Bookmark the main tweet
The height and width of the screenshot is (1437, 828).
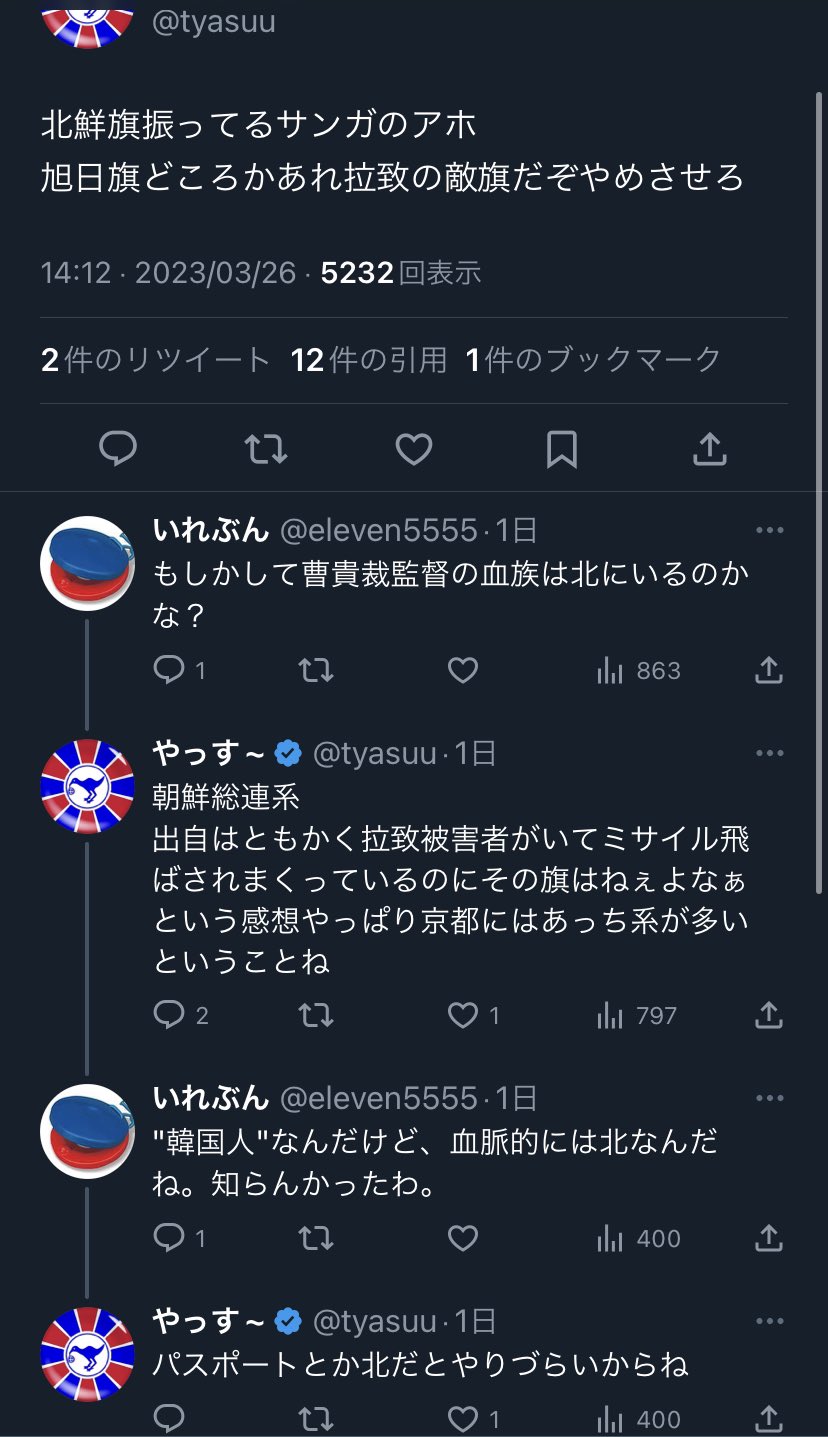point(561,450)
